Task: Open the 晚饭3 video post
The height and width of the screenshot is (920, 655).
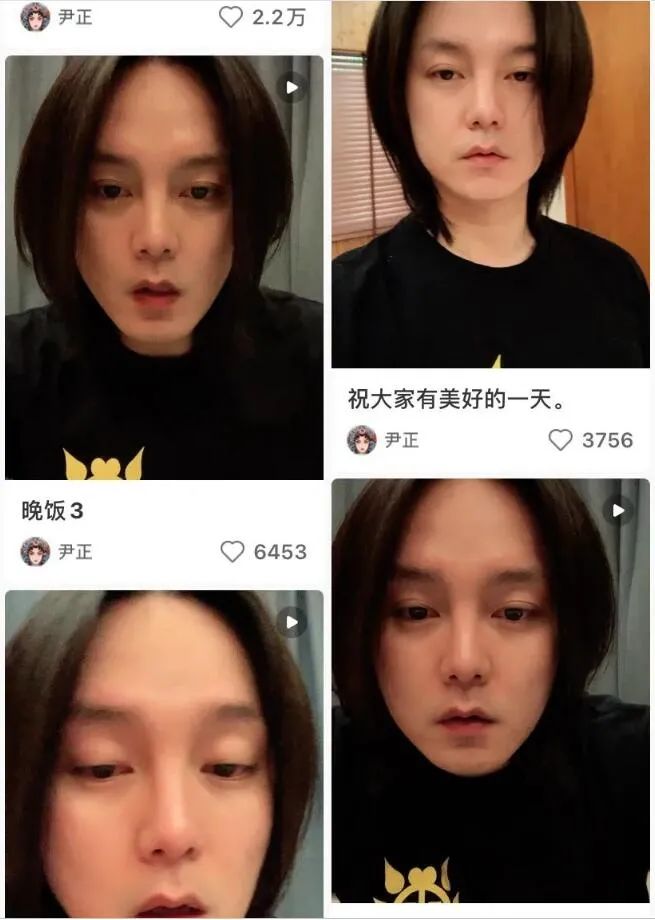Action: coord(164,270)
